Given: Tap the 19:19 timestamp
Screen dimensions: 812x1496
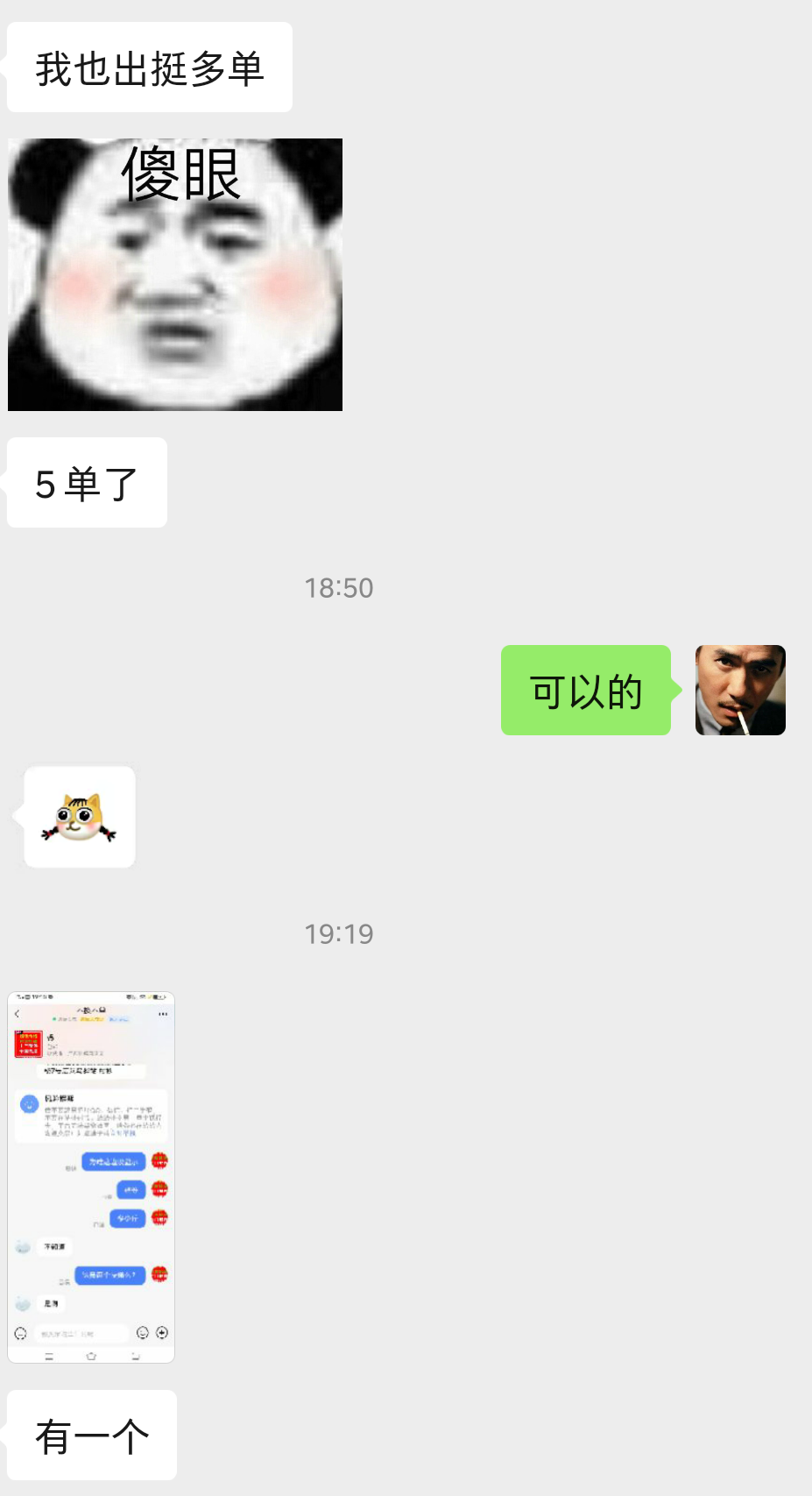Looking at the screenshot, I should [x=339, y=933].
